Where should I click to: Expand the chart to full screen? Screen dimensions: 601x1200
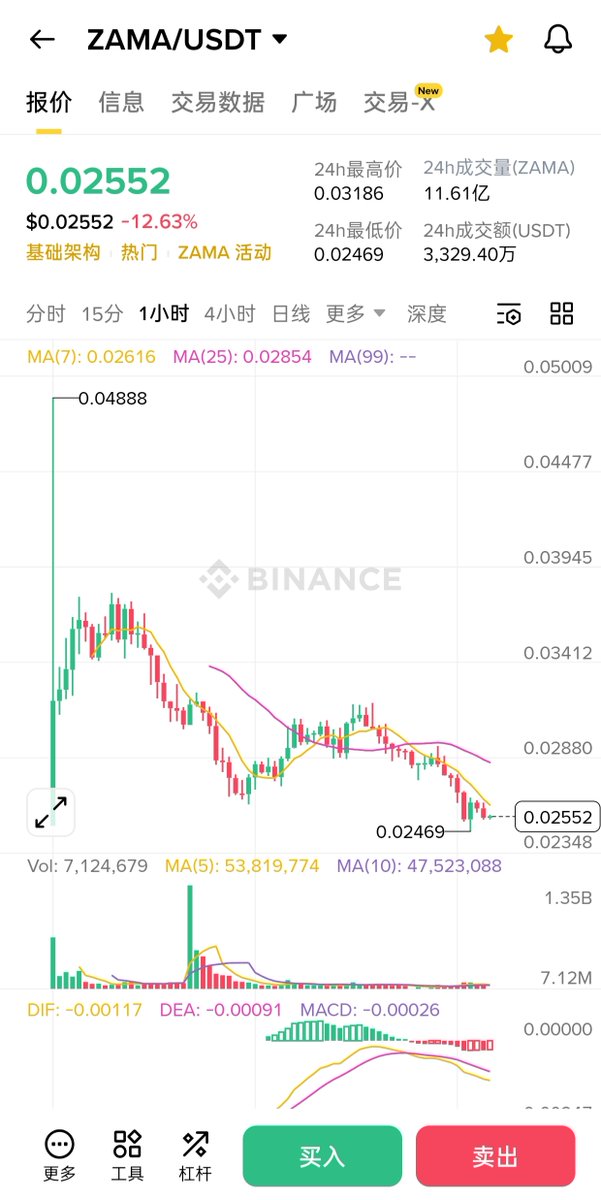(x=51, y=812)
